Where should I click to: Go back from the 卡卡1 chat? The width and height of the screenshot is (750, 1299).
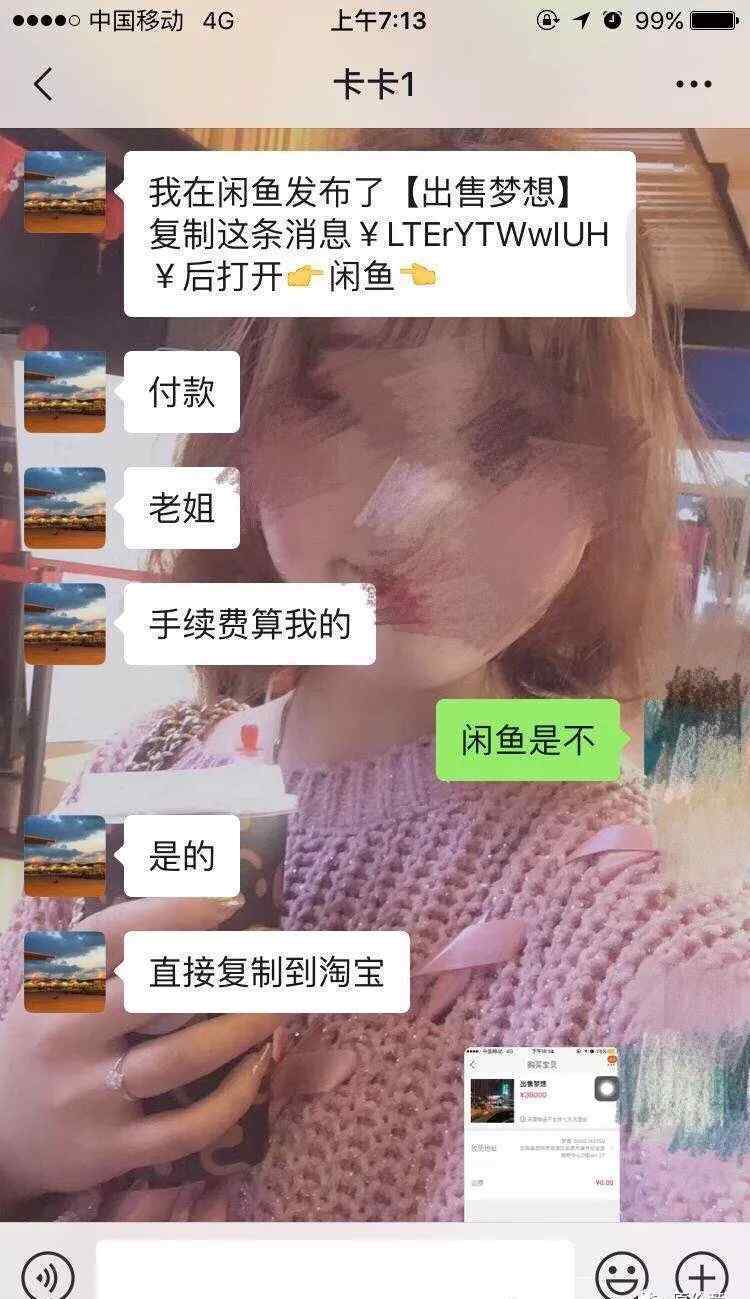[x=43, y=85]
